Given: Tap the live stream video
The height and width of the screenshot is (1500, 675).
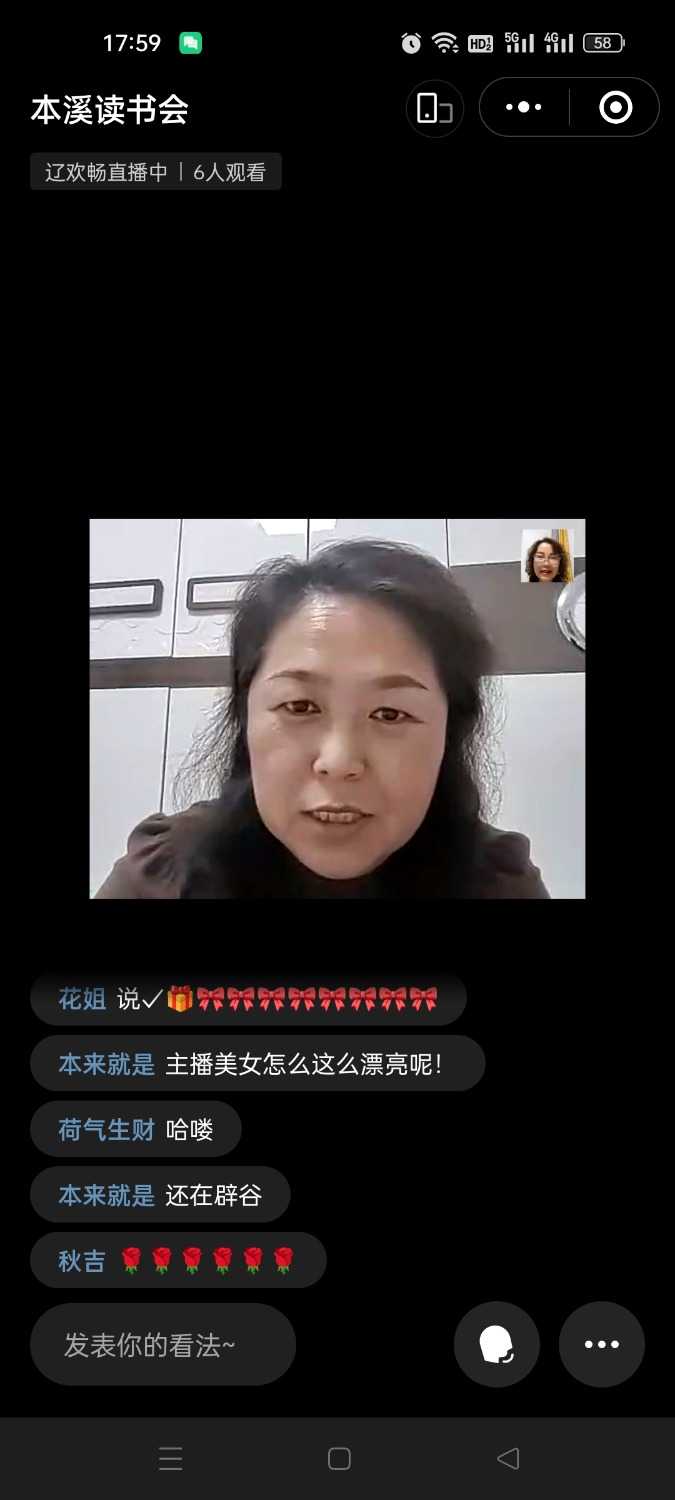Looking at the screenshot, I should coord(337,708).
